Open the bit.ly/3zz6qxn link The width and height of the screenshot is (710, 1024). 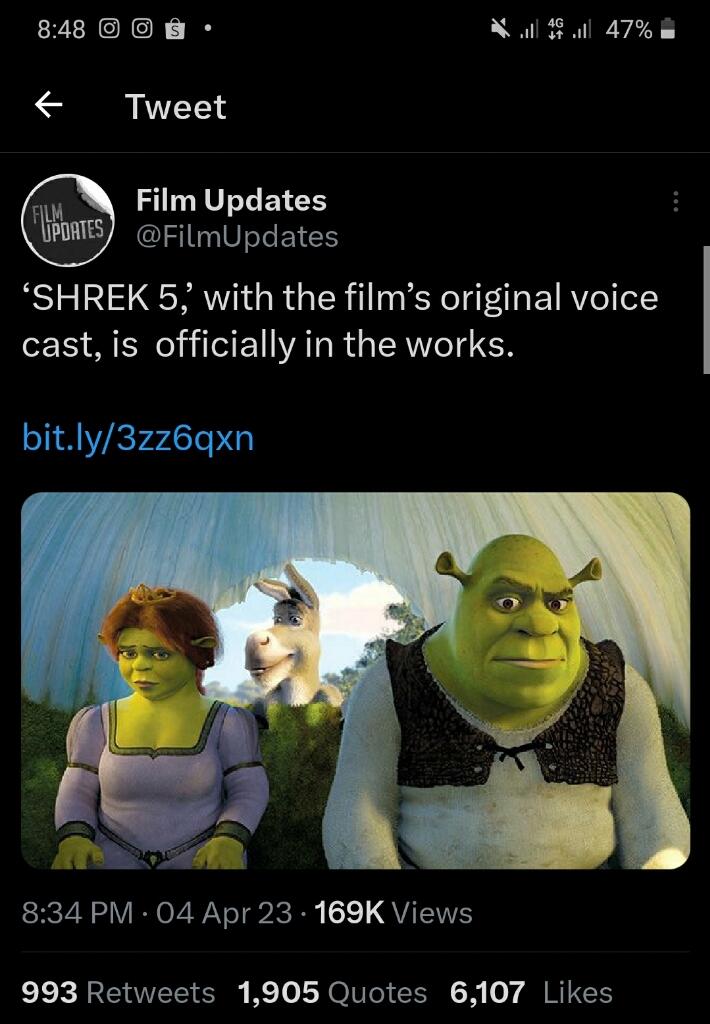138,437
